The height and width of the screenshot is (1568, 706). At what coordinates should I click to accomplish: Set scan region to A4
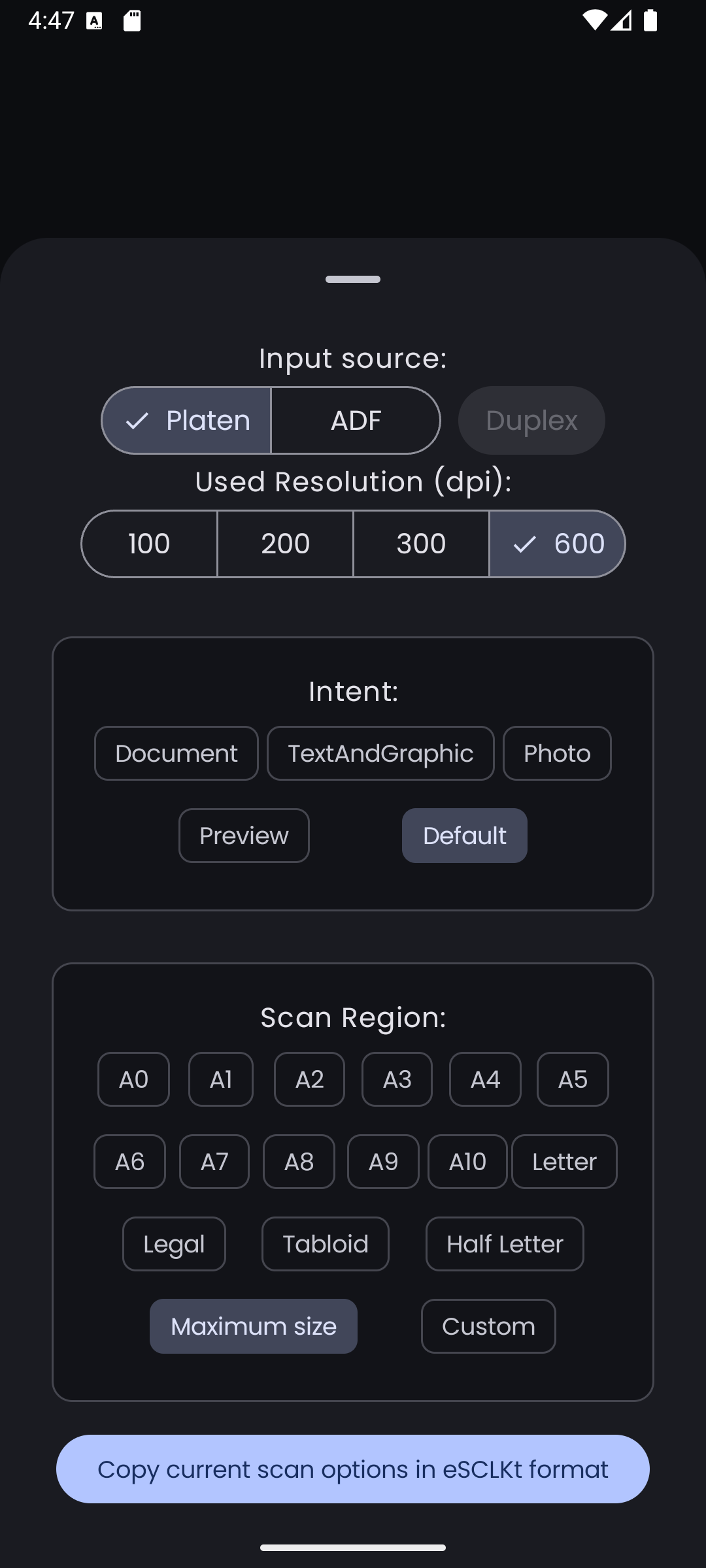(485, 1079)
